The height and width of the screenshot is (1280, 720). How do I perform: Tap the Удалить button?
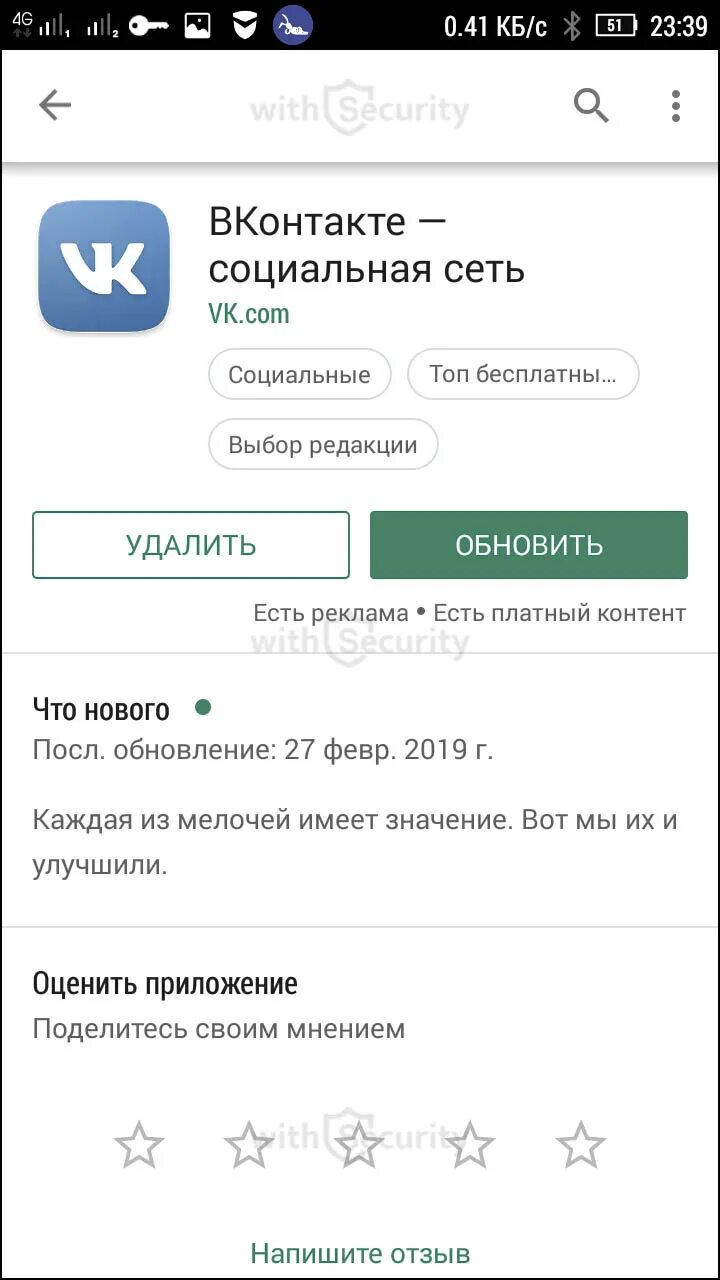point(191,545)
